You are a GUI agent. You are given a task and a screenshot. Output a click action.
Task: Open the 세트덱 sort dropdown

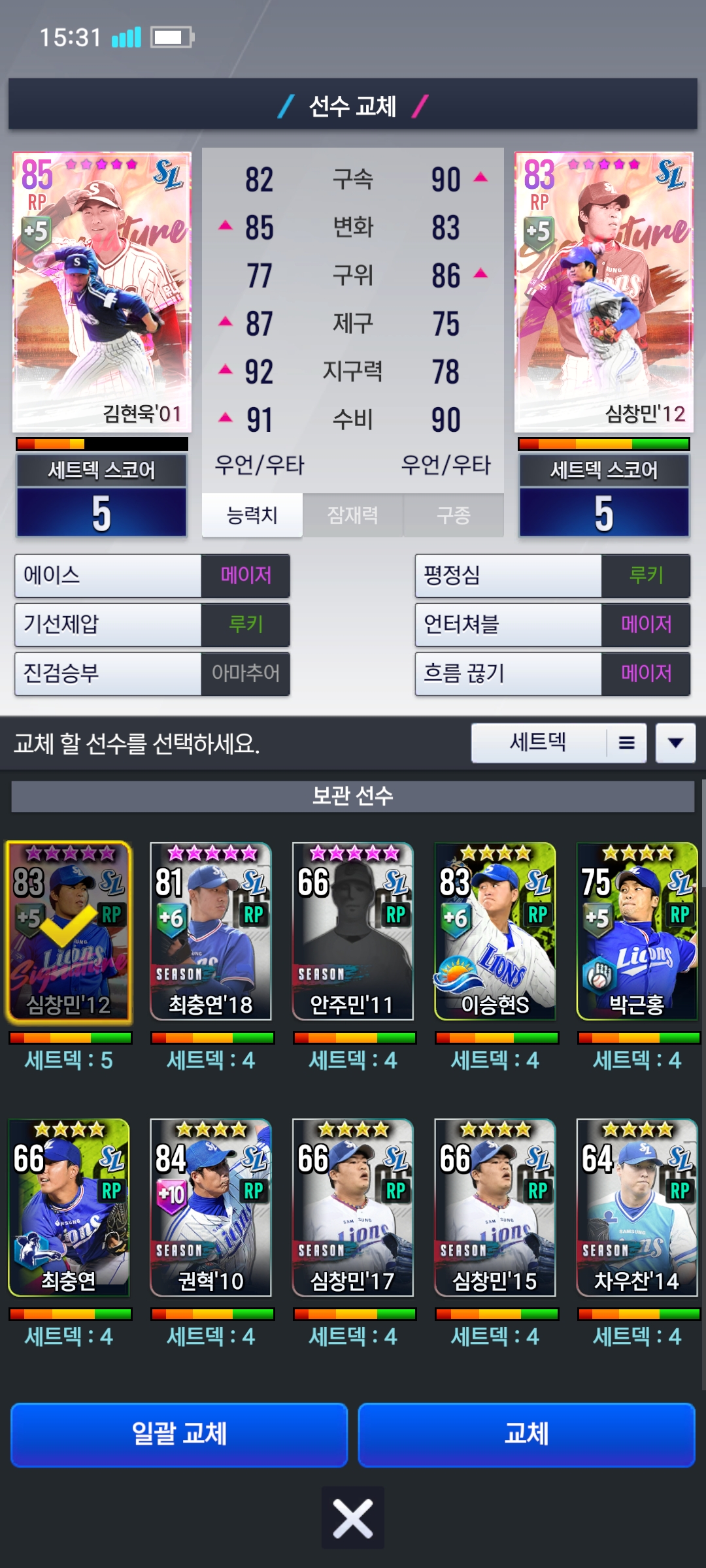coord(558,743)
